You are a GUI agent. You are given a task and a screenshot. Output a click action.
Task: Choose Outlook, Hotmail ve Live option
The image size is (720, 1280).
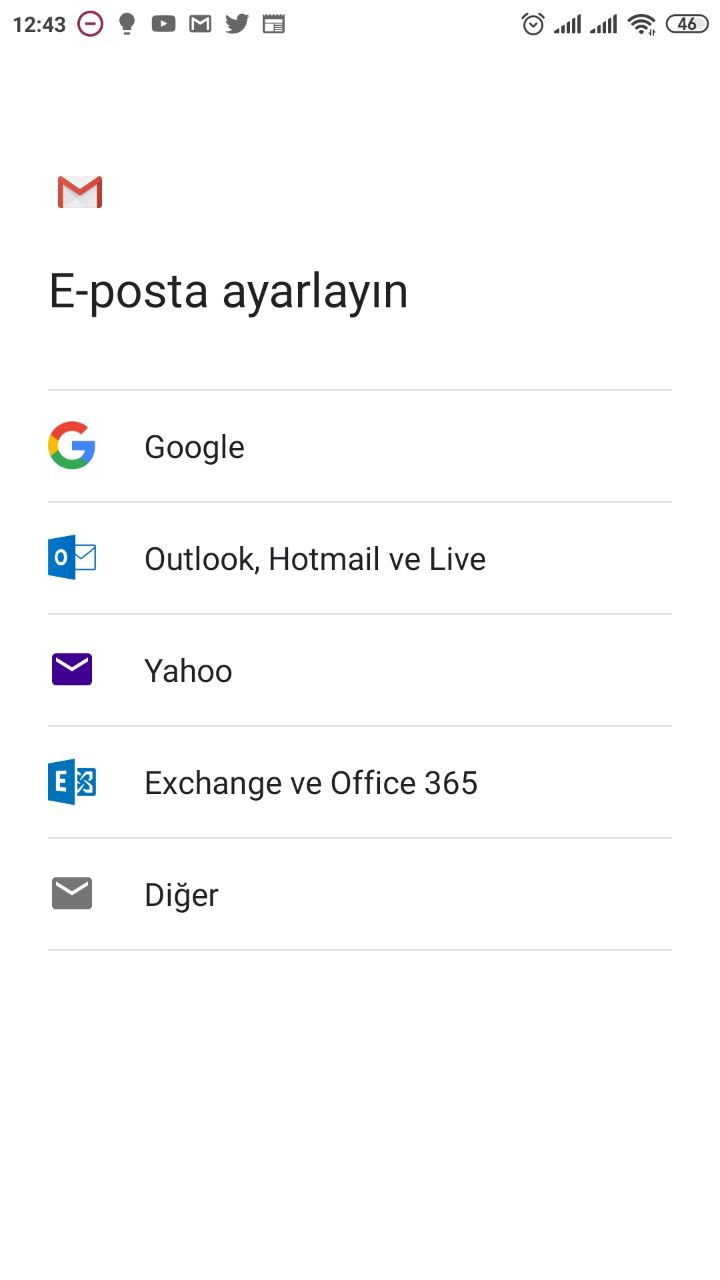tap(360, 558)
